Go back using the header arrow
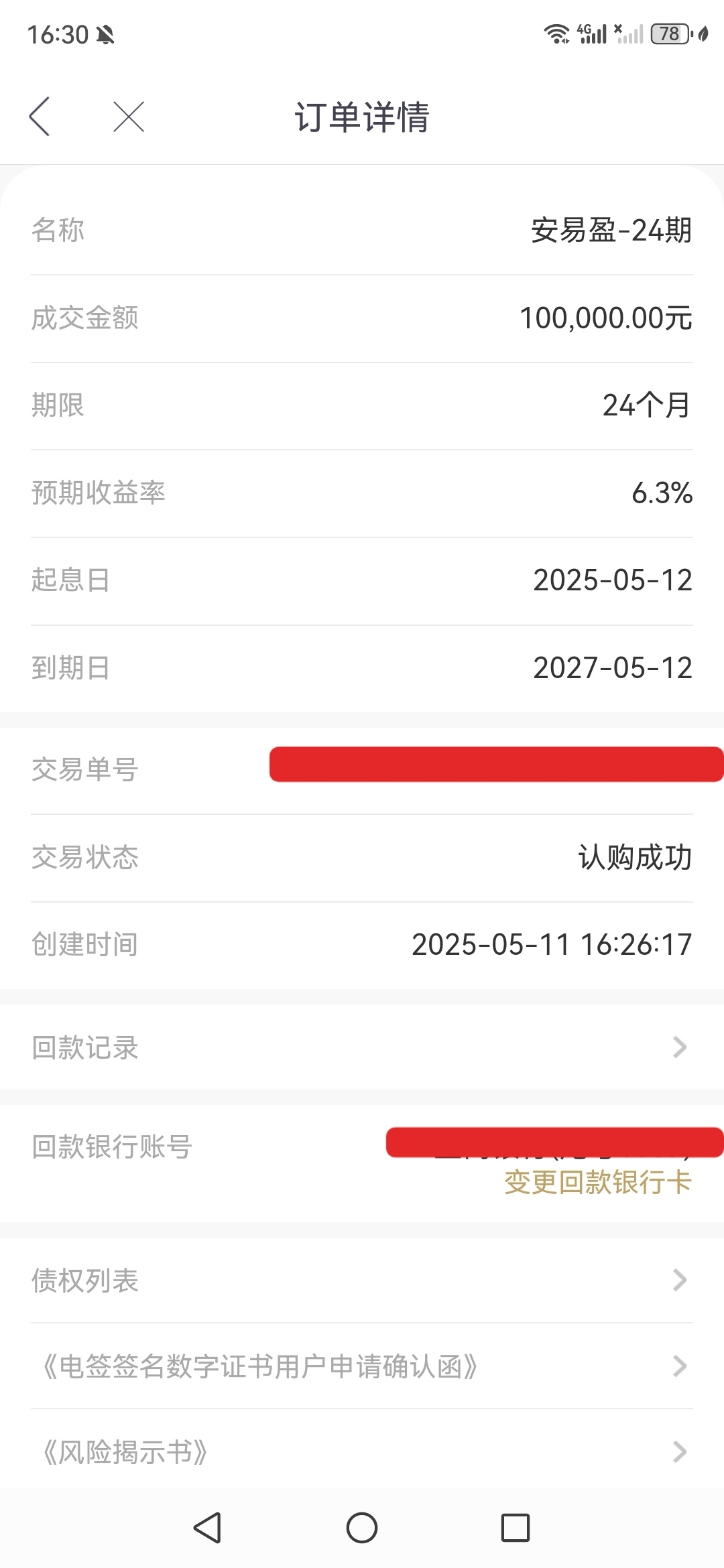The image size is (724, 1568). point(40,117)
